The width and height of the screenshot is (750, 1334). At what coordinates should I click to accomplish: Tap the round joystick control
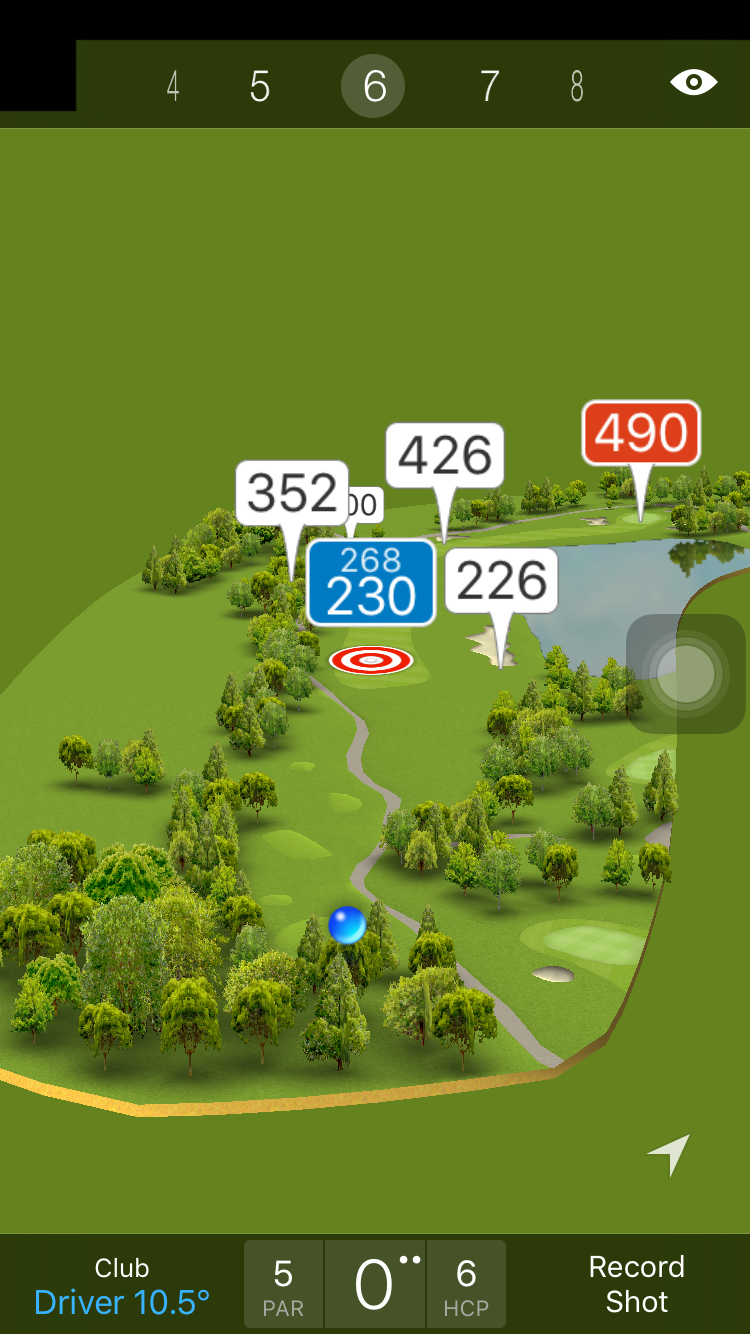pyautogui.click(x=686, y=674)
